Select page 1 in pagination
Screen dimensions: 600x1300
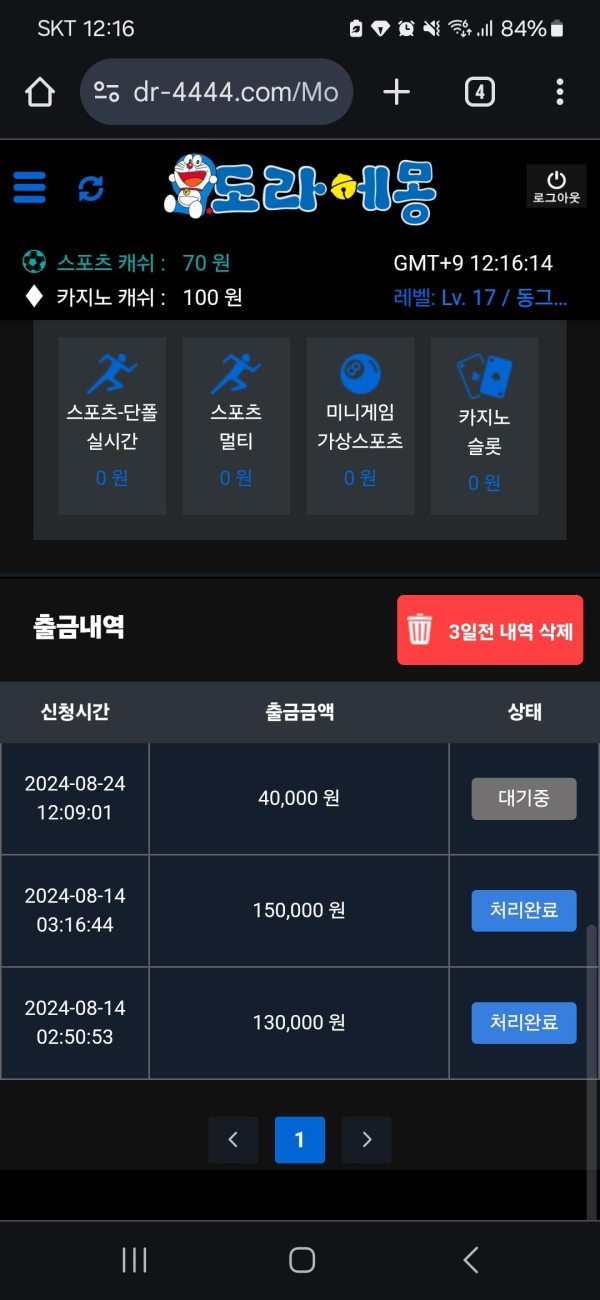pyautogui.click(x=299, y=1140)
